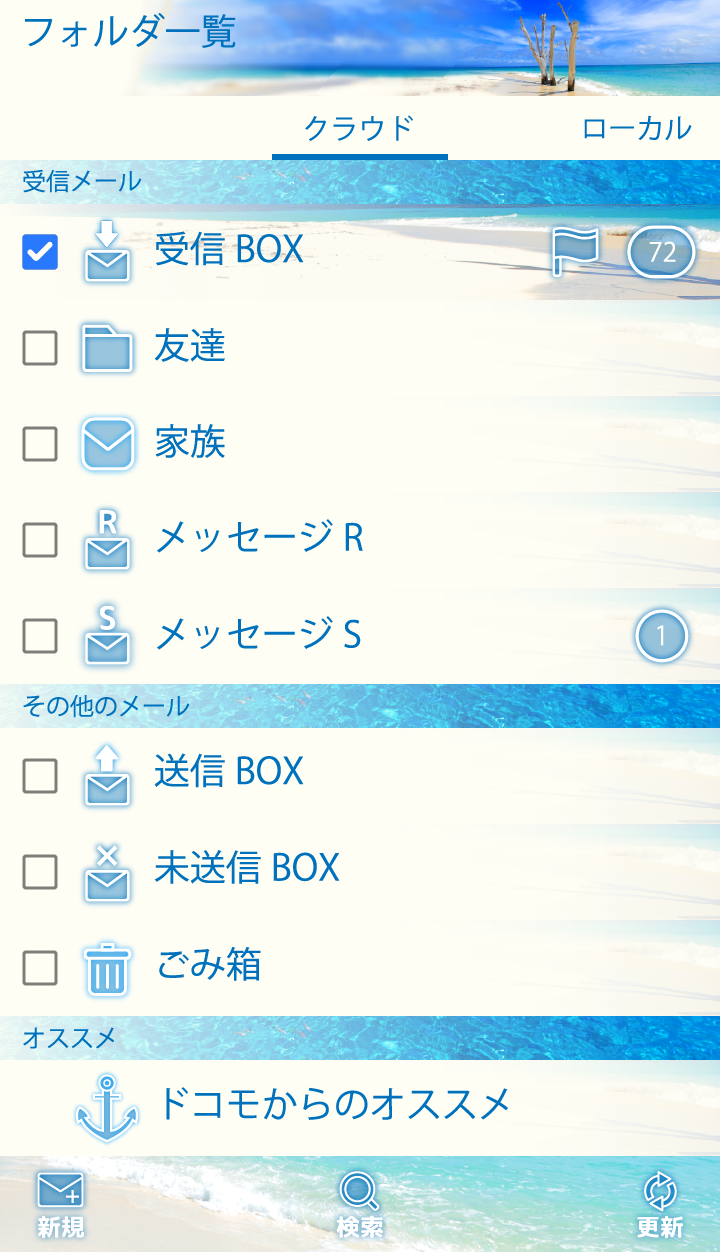
Task: Switch to the ローカル tab
Action: tap(636, 128)
